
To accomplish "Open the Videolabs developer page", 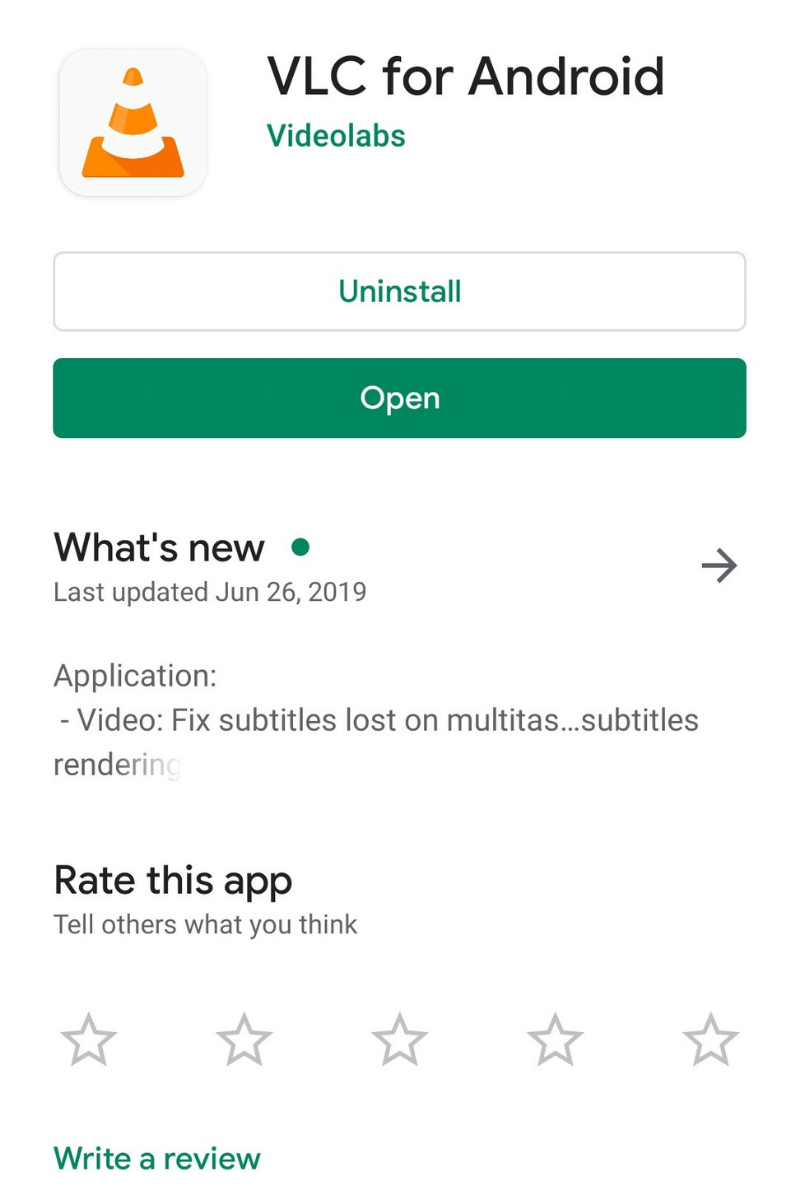I will pyautogui.click(x=336, y=135).
